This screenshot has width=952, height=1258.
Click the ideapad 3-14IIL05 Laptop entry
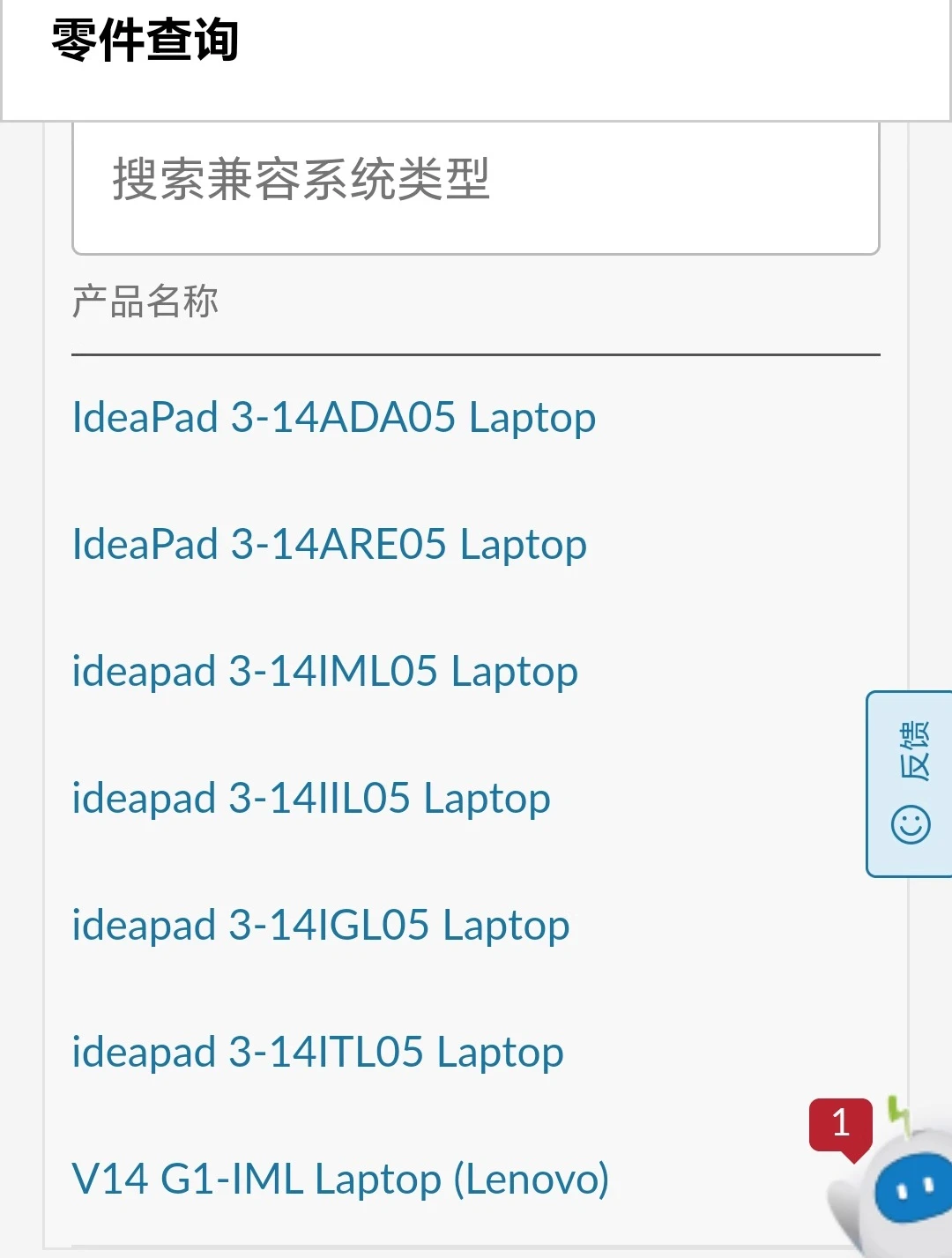pos(310,798)
